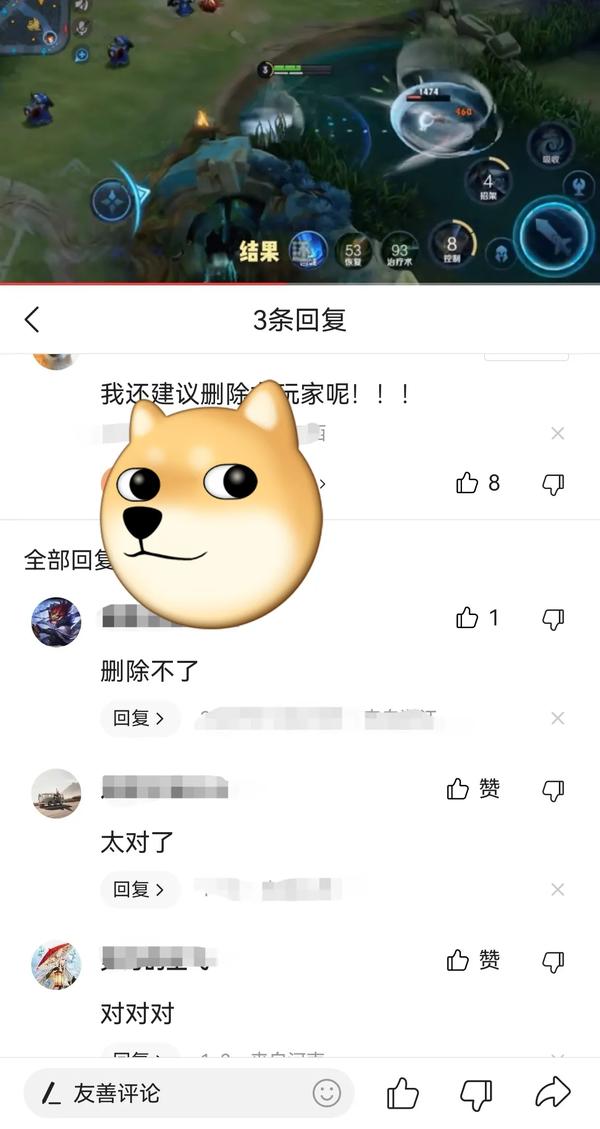
Task: Dismiss the reply 太对了
Action: click(558, 889)
